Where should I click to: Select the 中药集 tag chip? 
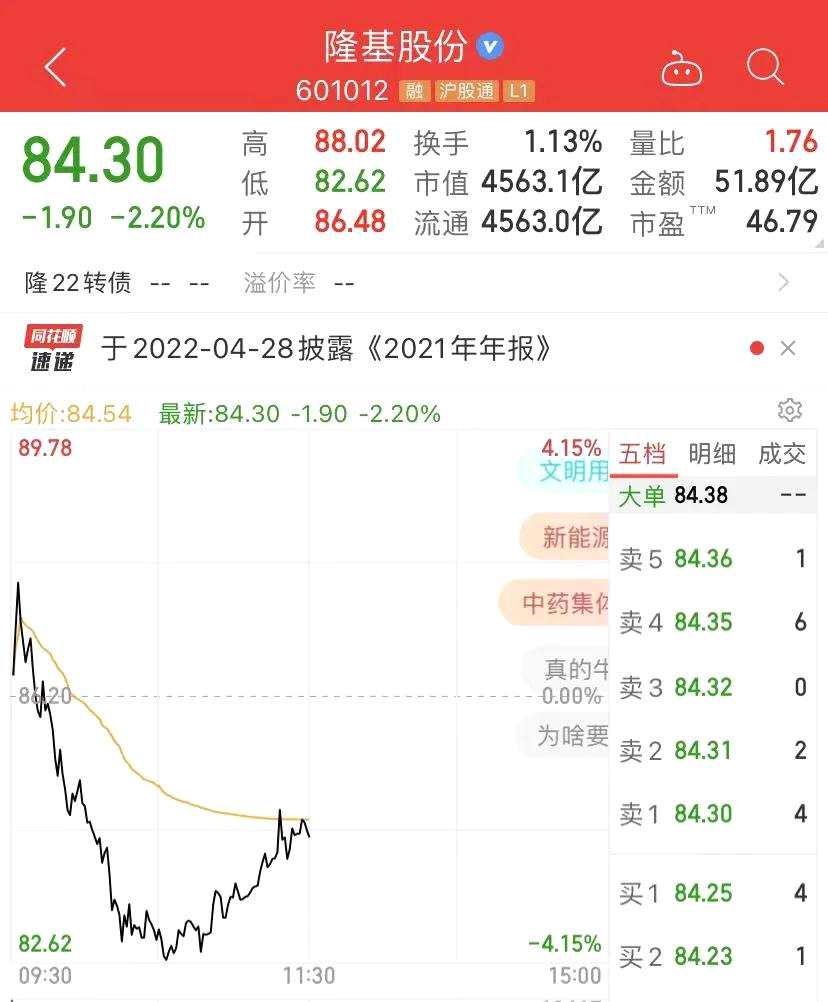point(561,603)
